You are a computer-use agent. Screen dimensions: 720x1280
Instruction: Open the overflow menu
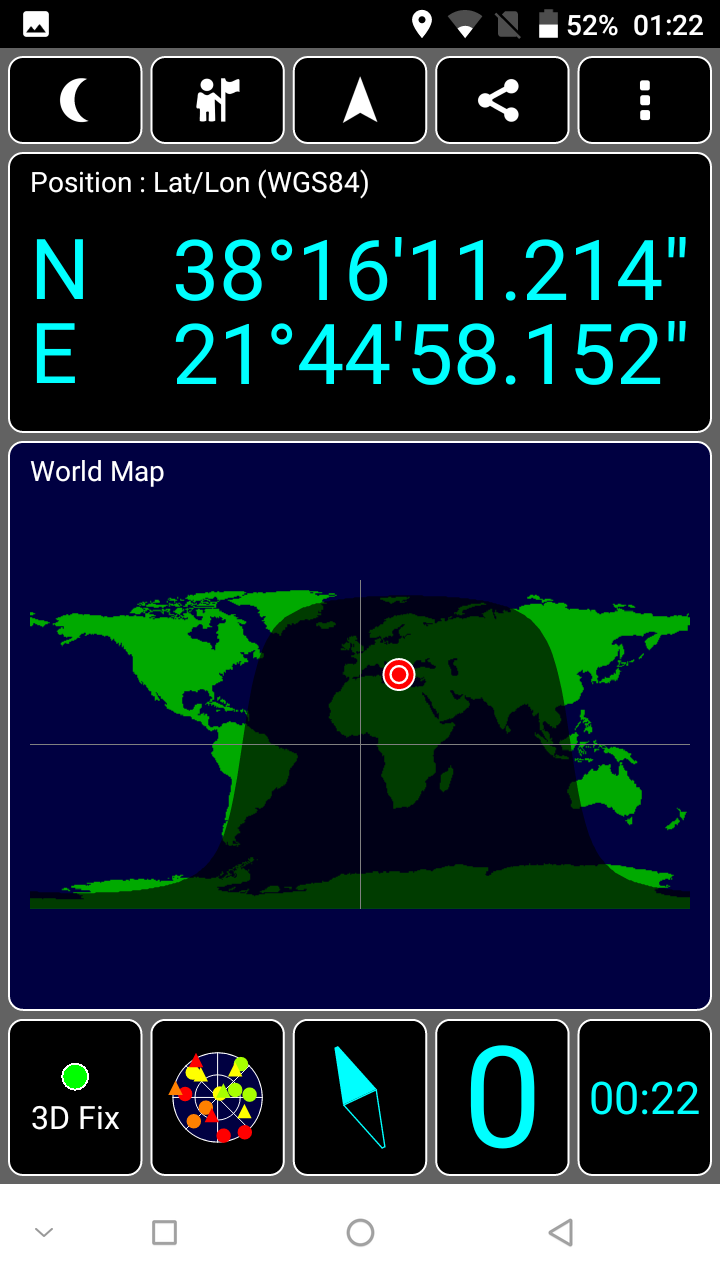(x=645, y=100)
